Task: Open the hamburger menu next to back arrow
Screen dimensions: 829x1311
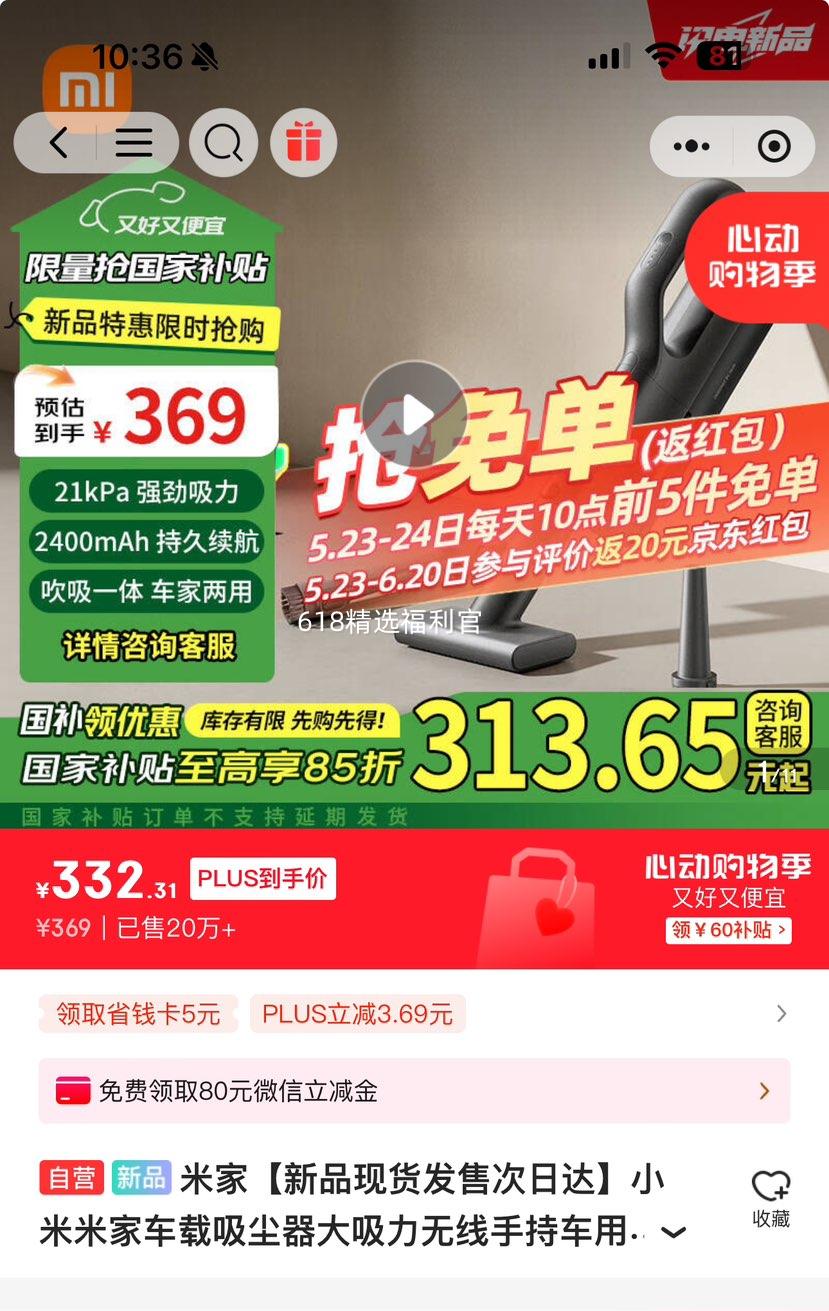Action: pos(134,143)
